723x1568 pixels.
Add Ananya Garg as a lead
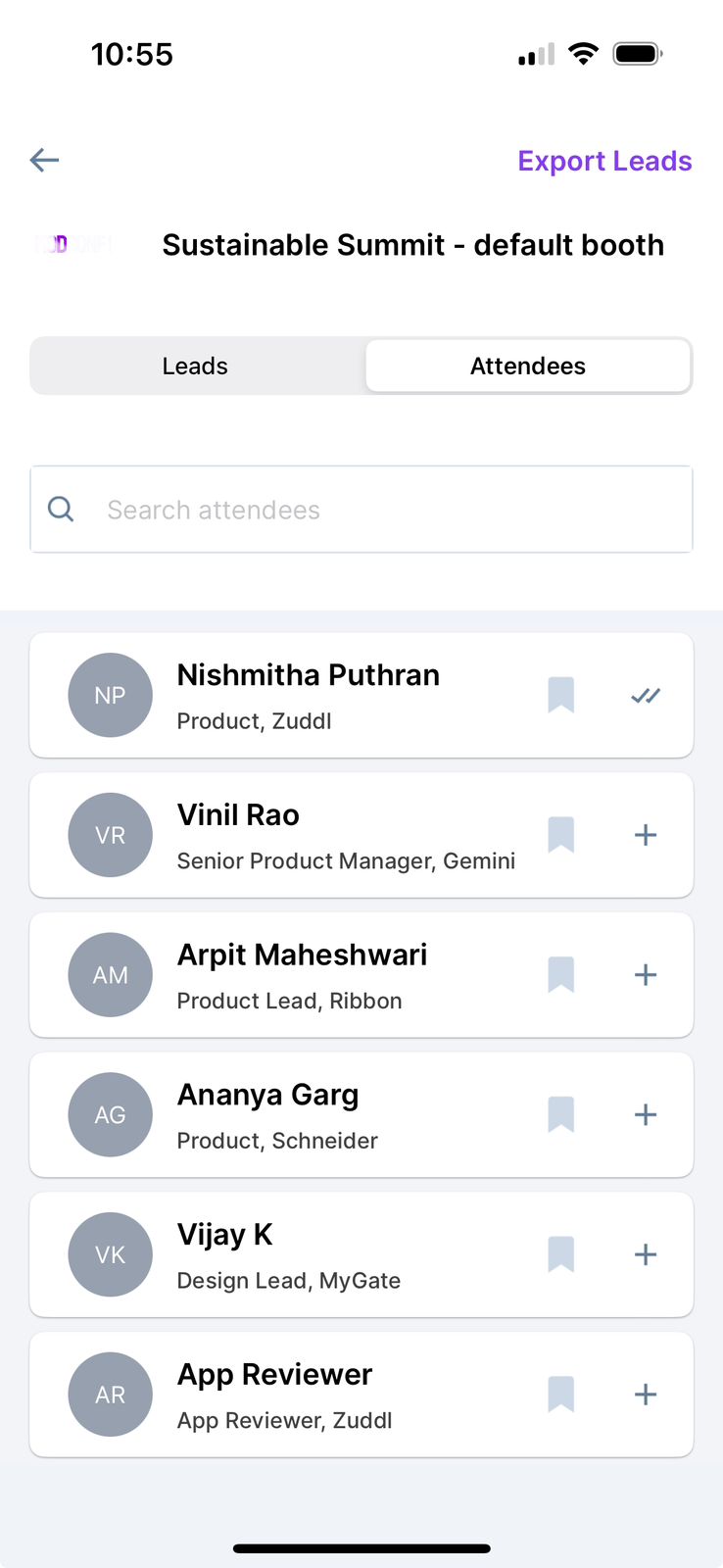tap(646, 1114)
